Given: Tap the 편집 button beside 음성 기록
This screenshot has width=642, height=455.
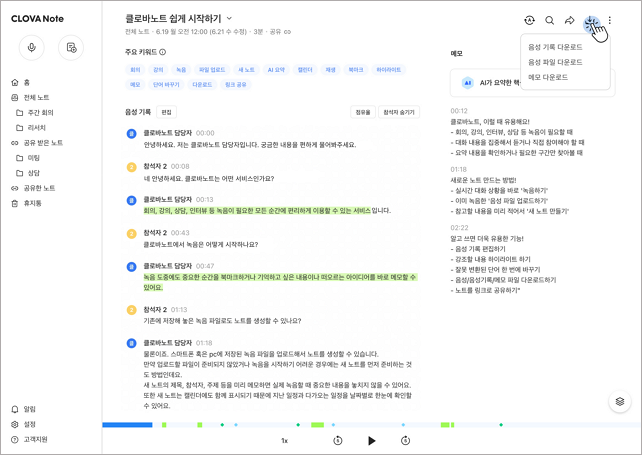Looking at the screenshot, I should 166,112.
